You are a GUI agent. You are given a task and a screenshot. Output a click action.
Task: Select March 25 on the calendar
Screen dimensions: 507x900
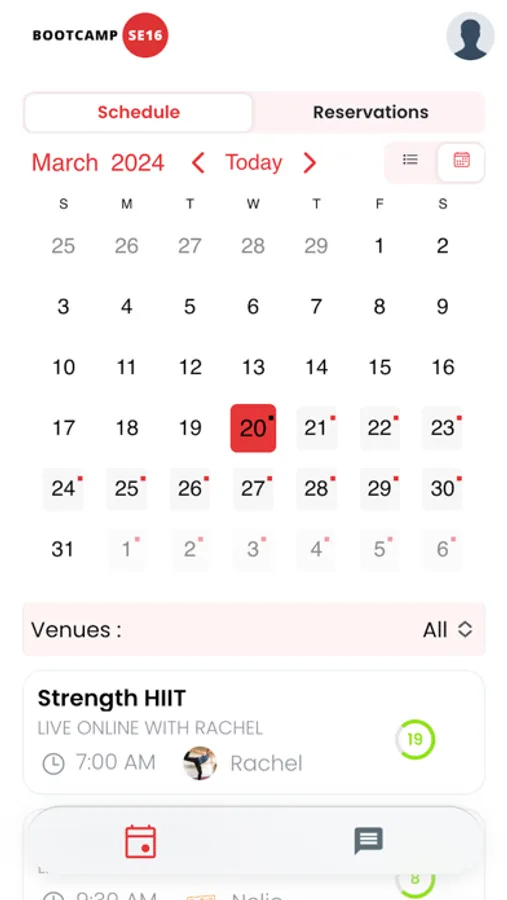pos(127,488)
